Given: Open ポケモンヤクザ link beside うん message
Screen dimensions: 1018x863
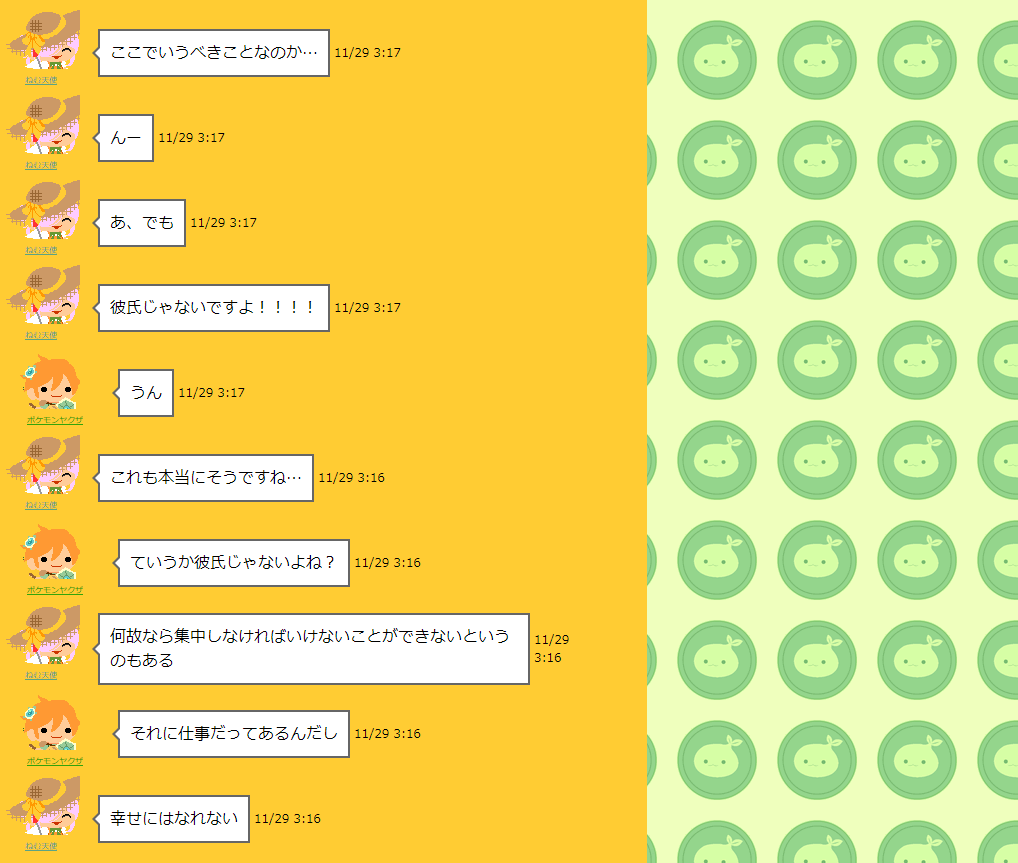Looking at the screenshot, I should [x=54, y=420].
